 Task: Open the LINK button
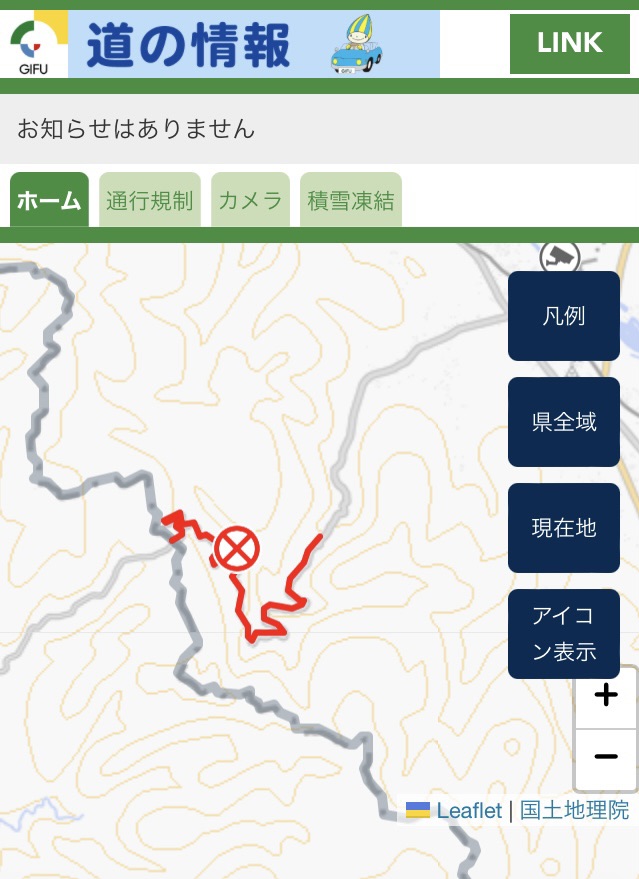coord(570,44)
